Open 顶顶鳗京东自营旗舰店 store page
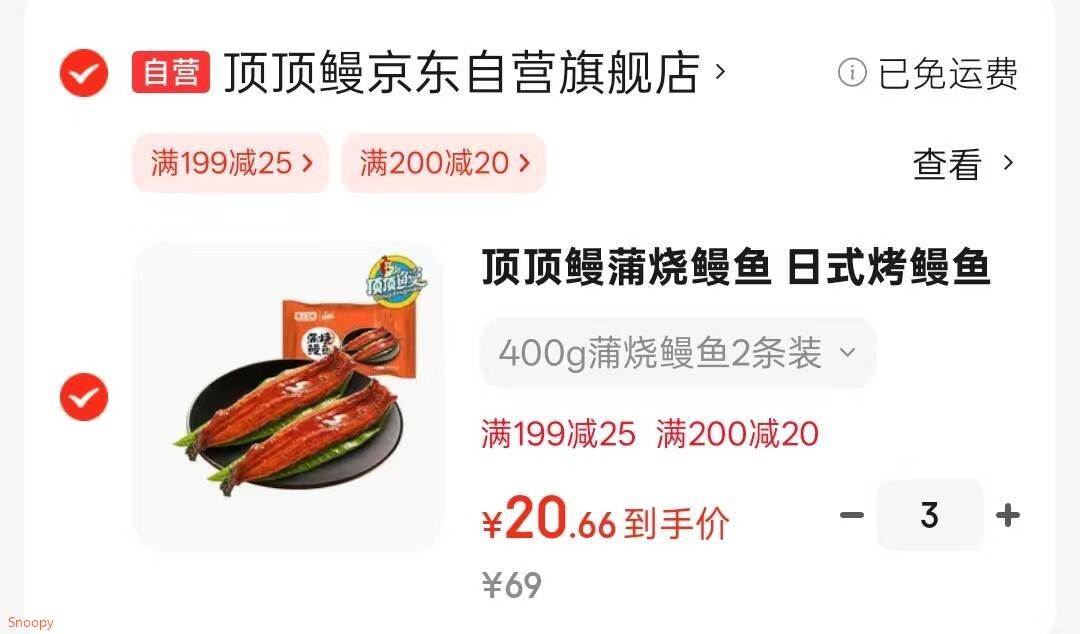Viewport: 1080px width, 634px height. click(x=460, y=73)
